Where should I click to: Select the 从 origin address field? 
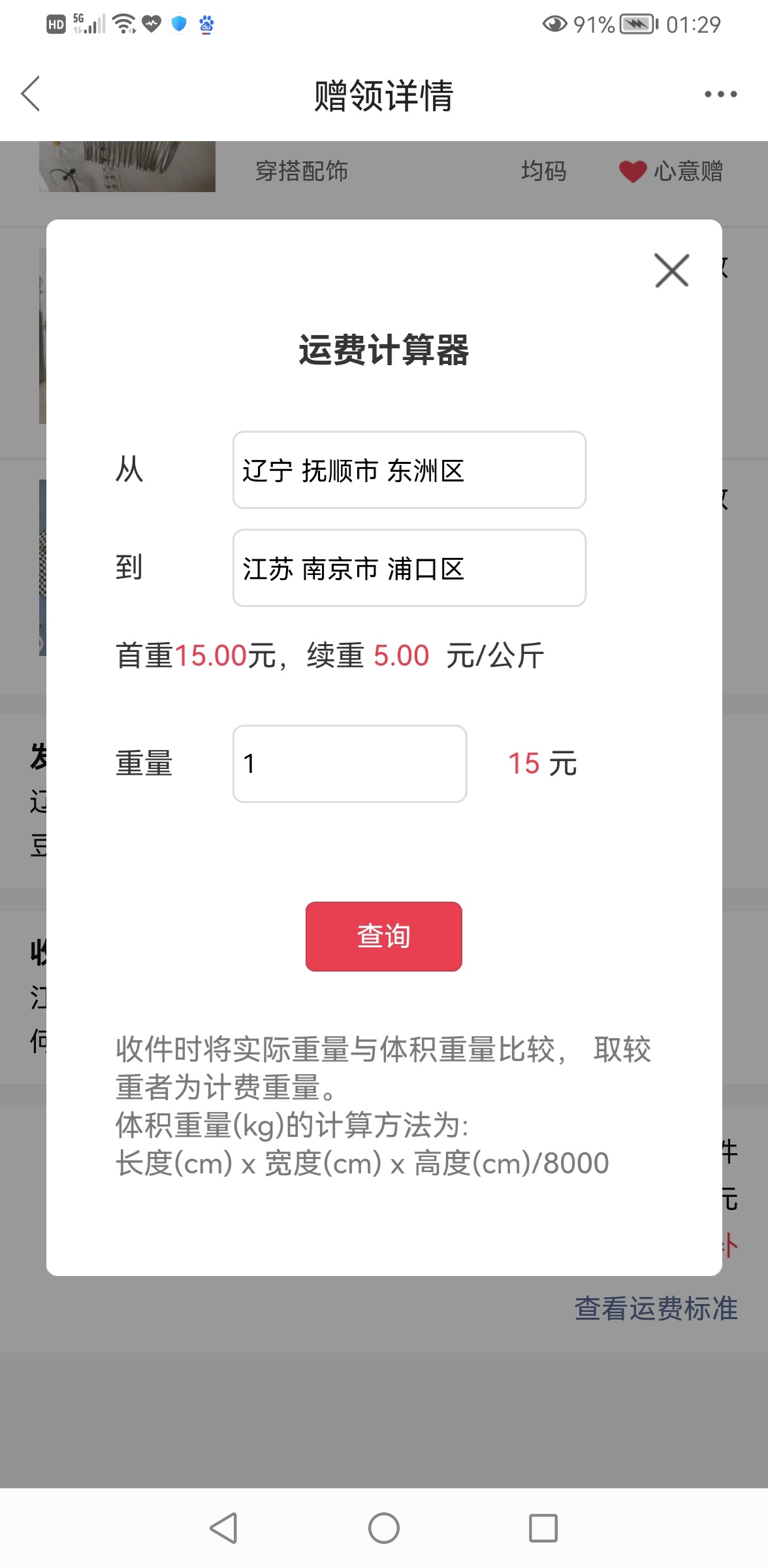pyautogui.click(x=409, y=470)
